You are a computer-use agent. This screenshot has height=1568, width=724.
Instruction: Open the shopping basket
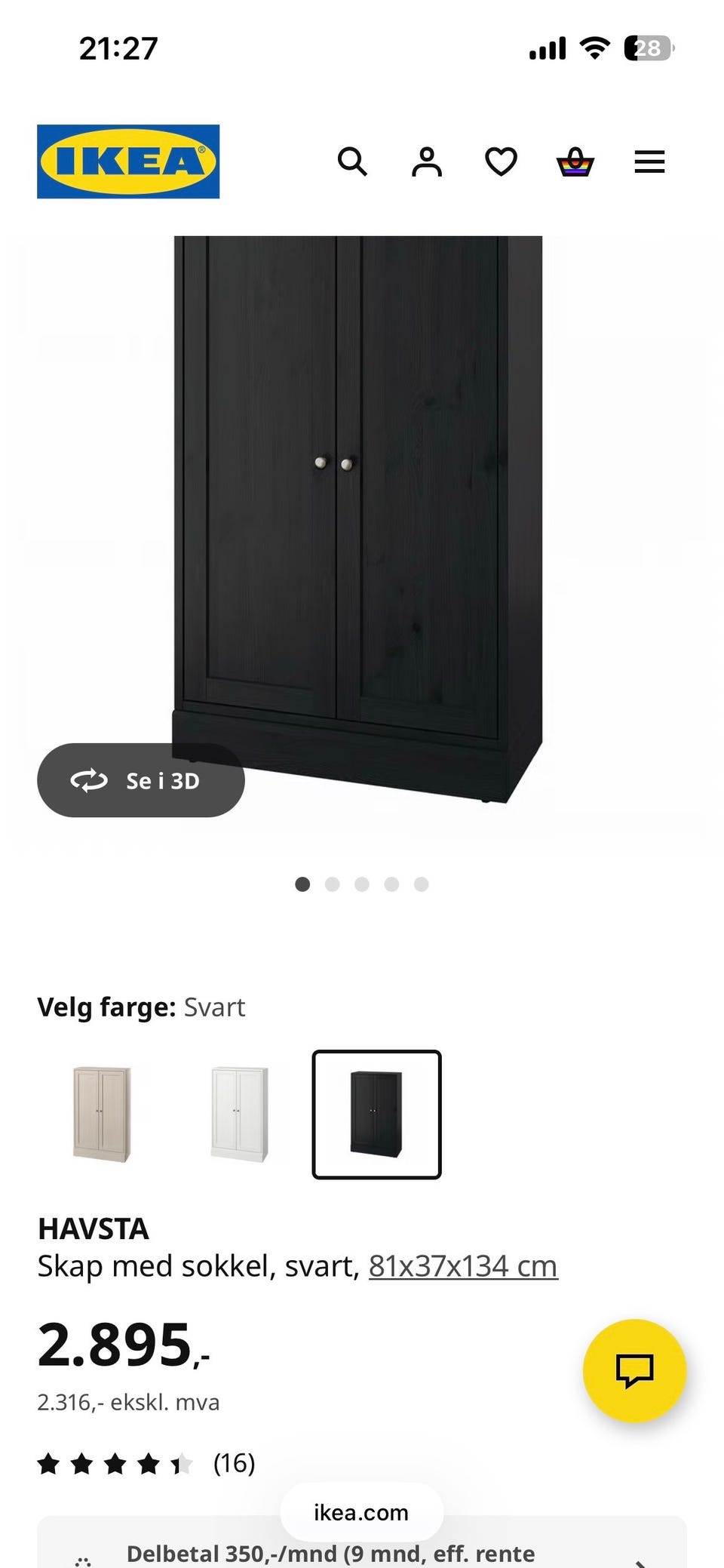coord(575,161)
